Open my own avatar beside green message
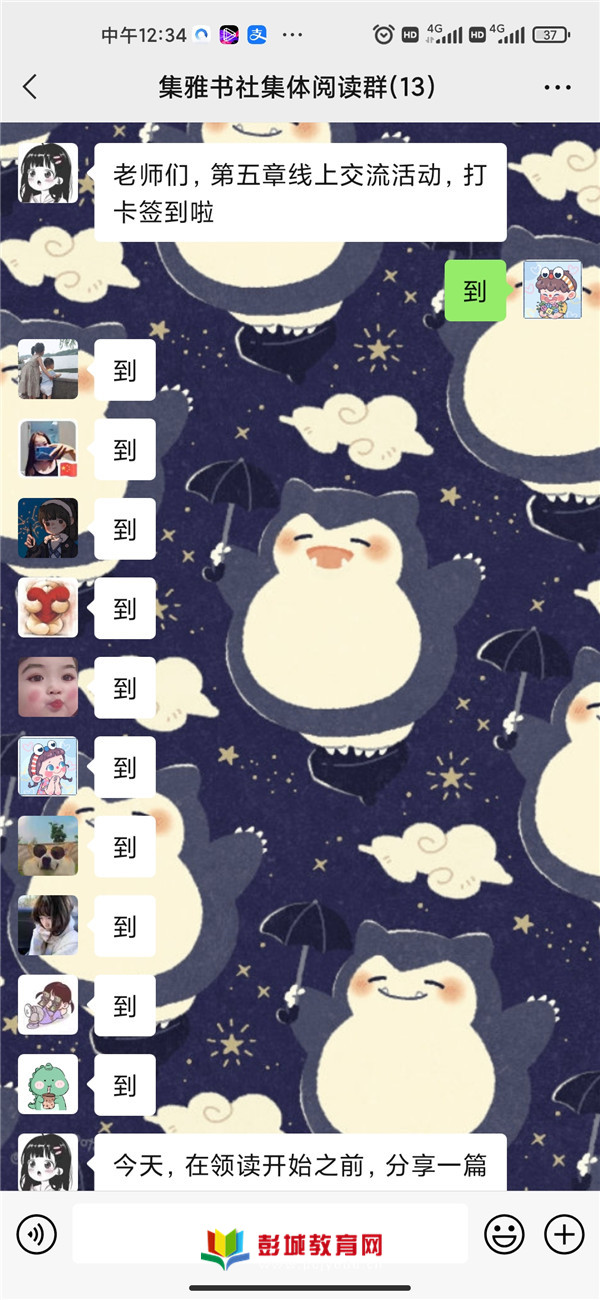Screen dimensions: 600x1300 (552, 290)
